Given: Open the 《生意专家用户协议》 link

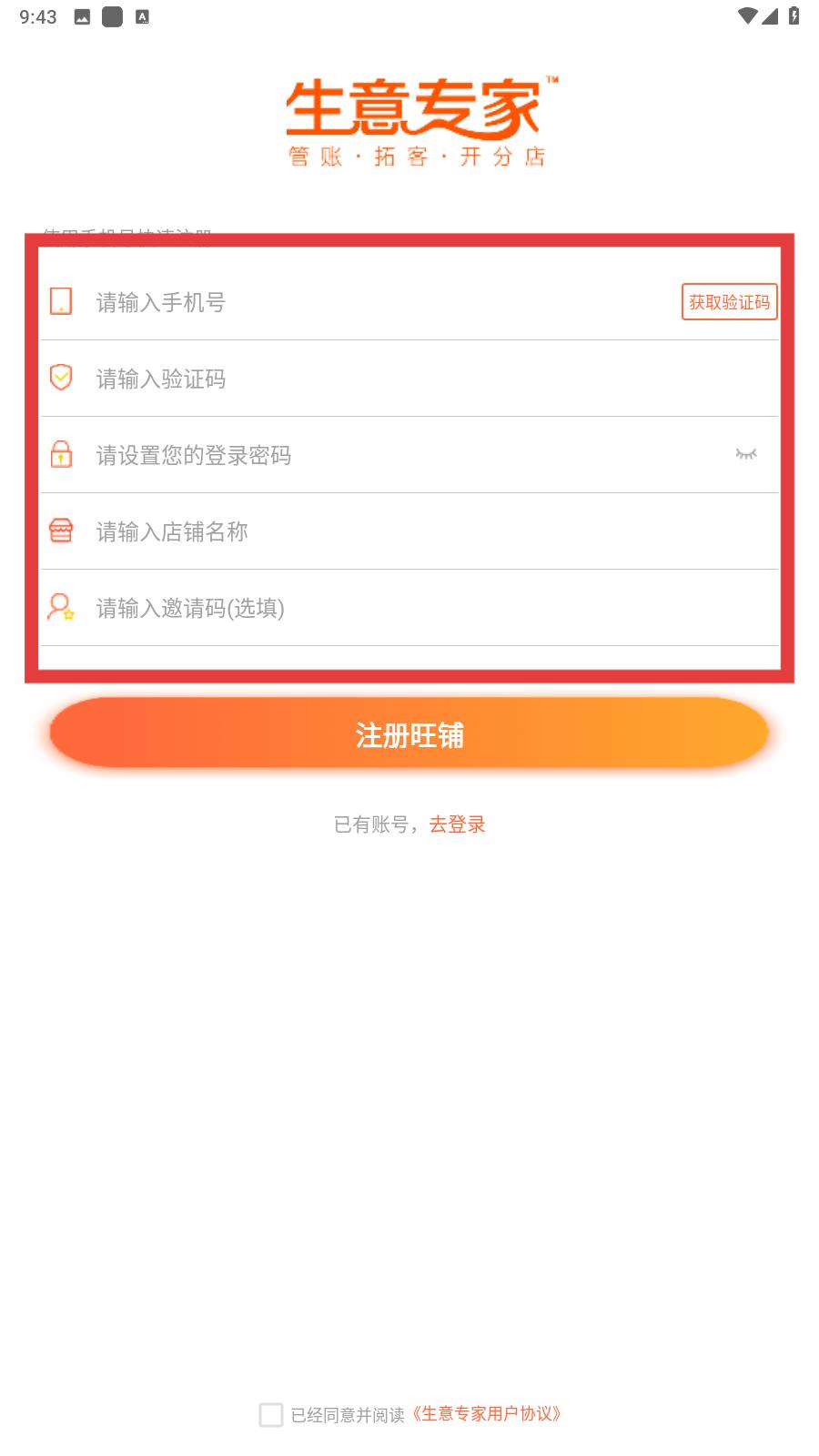Looking at the screenshot, I should point(486,1414).
